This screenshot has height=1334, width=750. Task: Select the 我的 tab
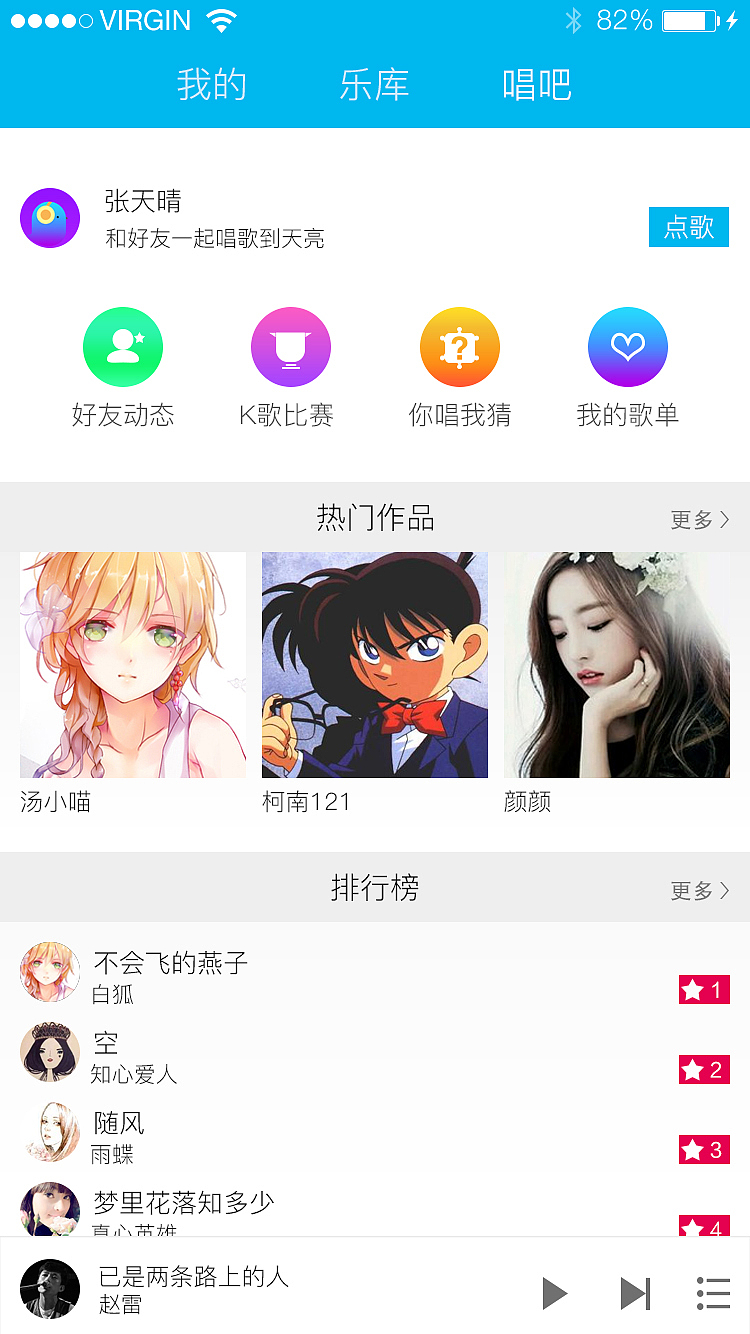coord(213,86)
